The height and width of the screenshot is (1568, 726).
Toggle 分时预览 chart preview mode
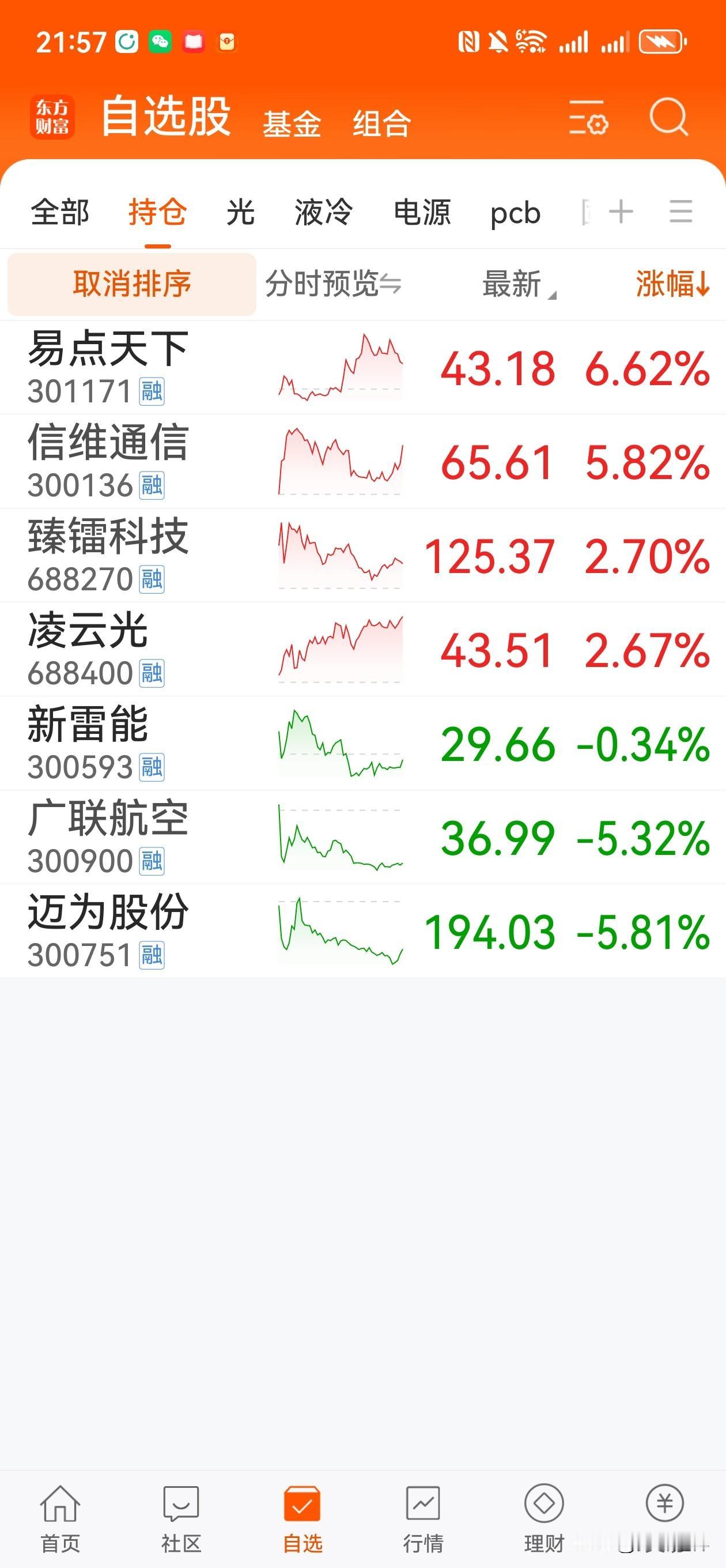[x=332, y=284]
